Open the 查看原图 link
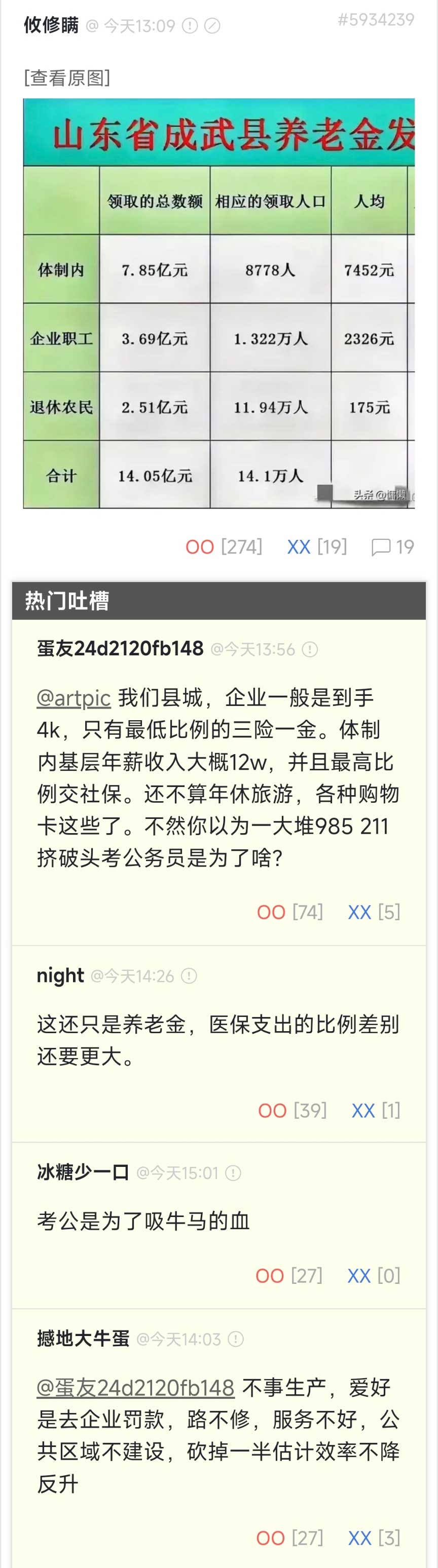This screenshot has height=1568, width=438. (67, 78)
